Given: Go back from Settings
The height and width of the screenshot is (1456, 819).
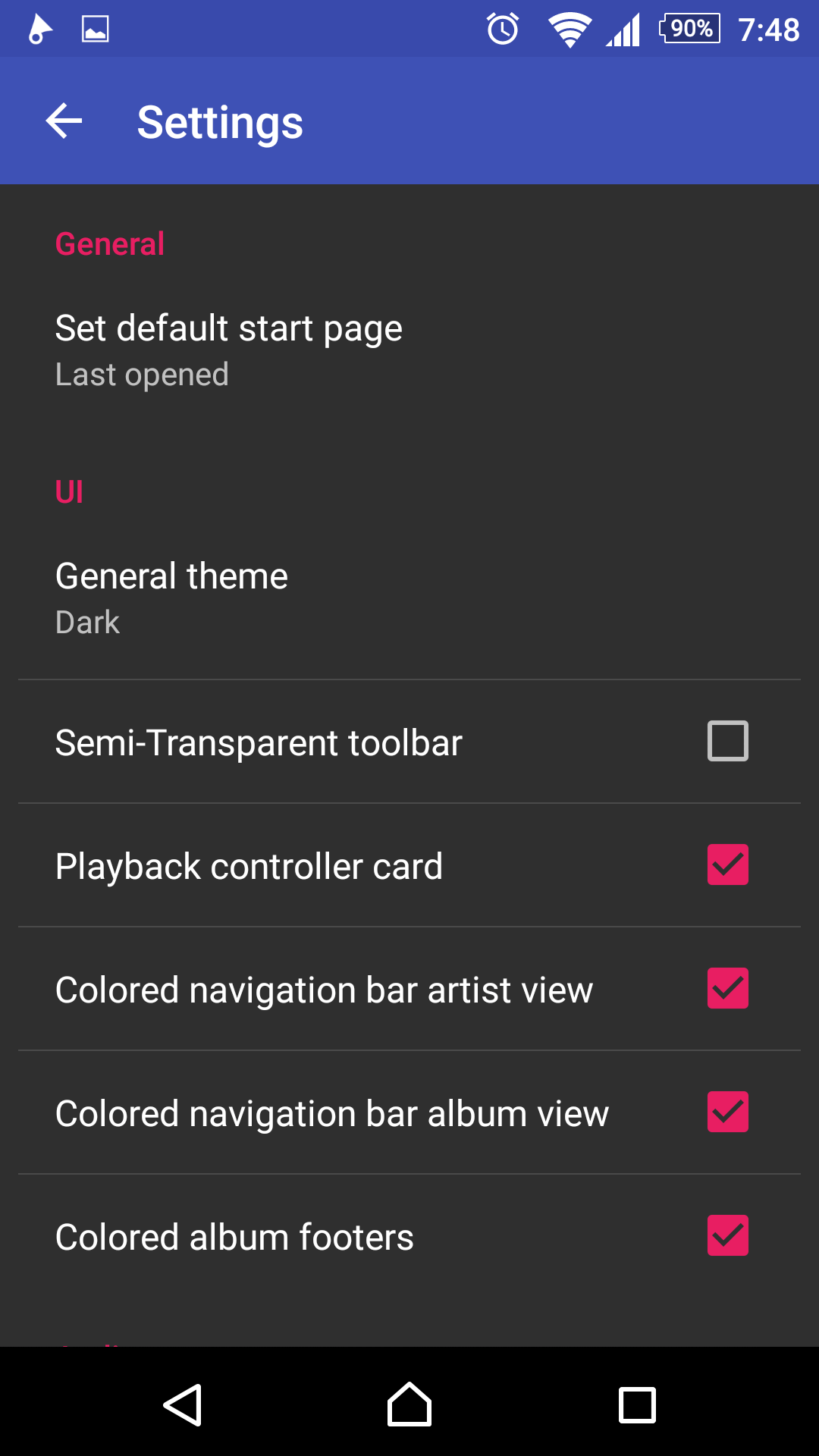Looking at the screenshot, I should [x=64, y=121].
